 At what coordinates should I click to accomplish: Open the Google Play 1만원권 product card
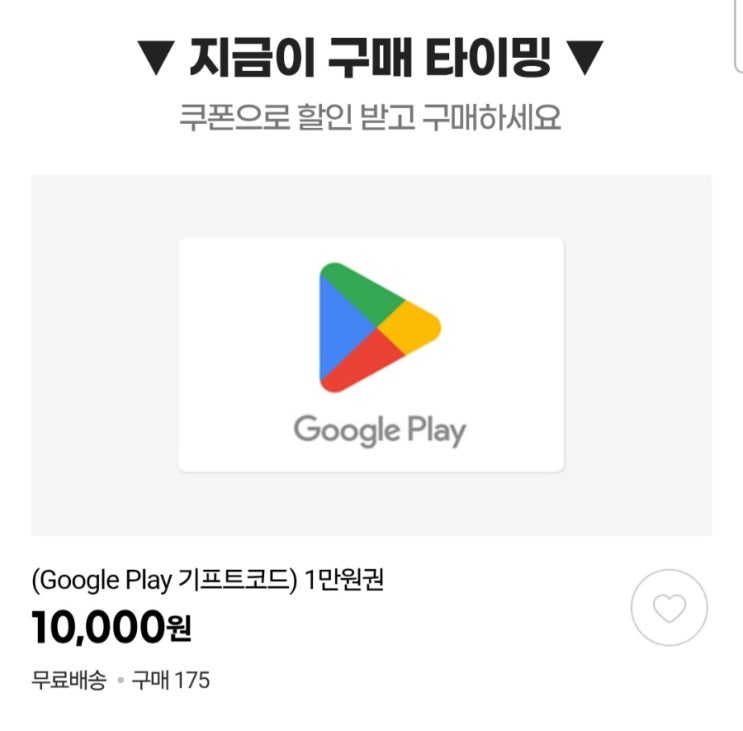click(x=371, y=355)
